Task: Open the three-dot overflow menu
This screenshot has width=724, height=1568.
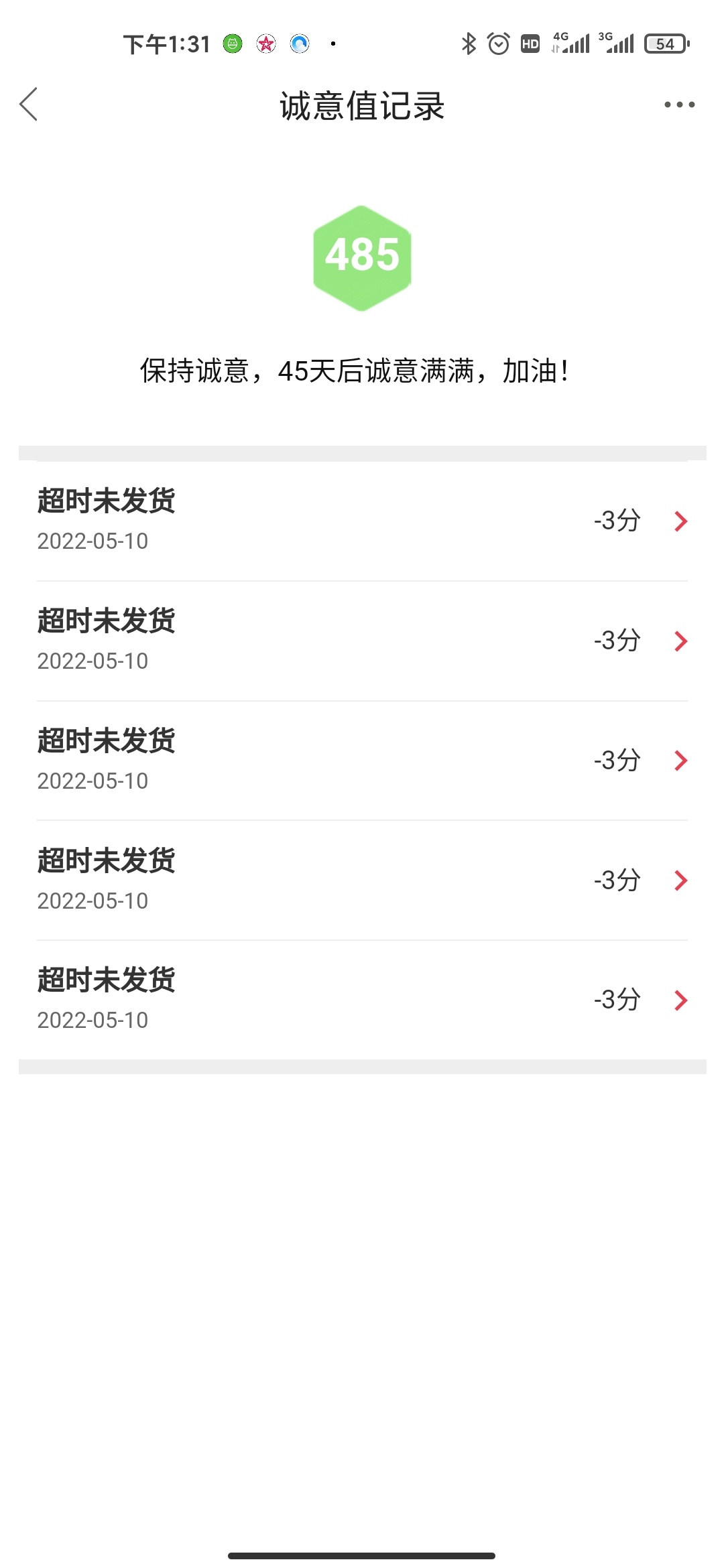Action: pyautogui.click(x=679, y=105)
